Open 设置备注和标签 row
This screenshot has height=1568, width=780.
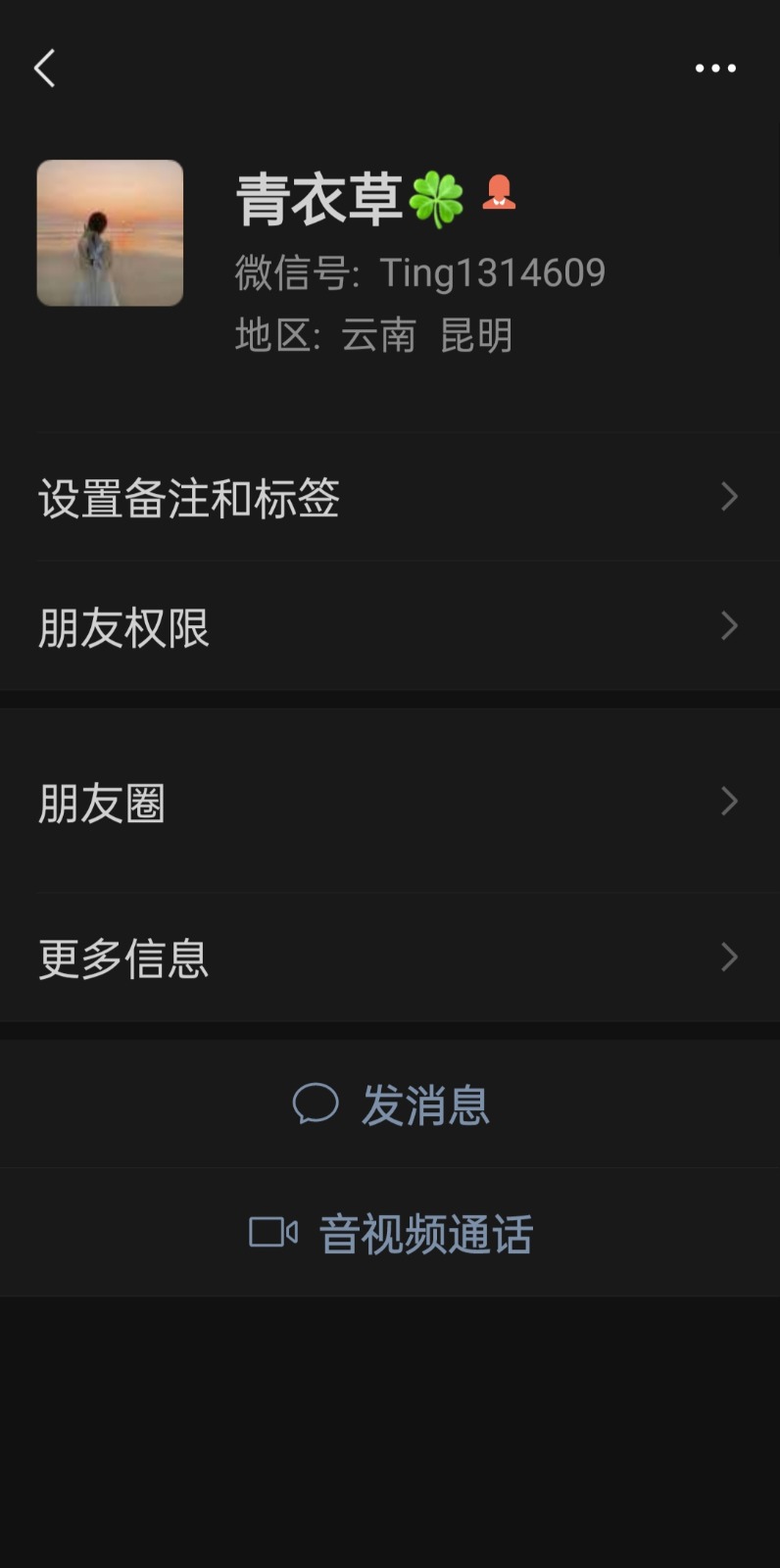click(x=390, y=498)
